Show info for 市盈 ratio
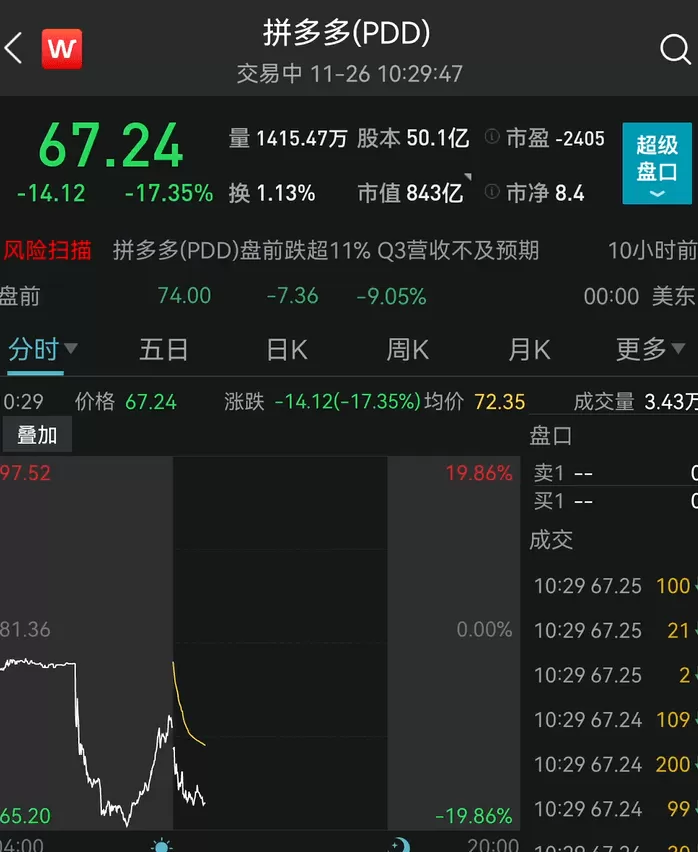Viewport: 698px width, 852px height. tap(492, 136)
